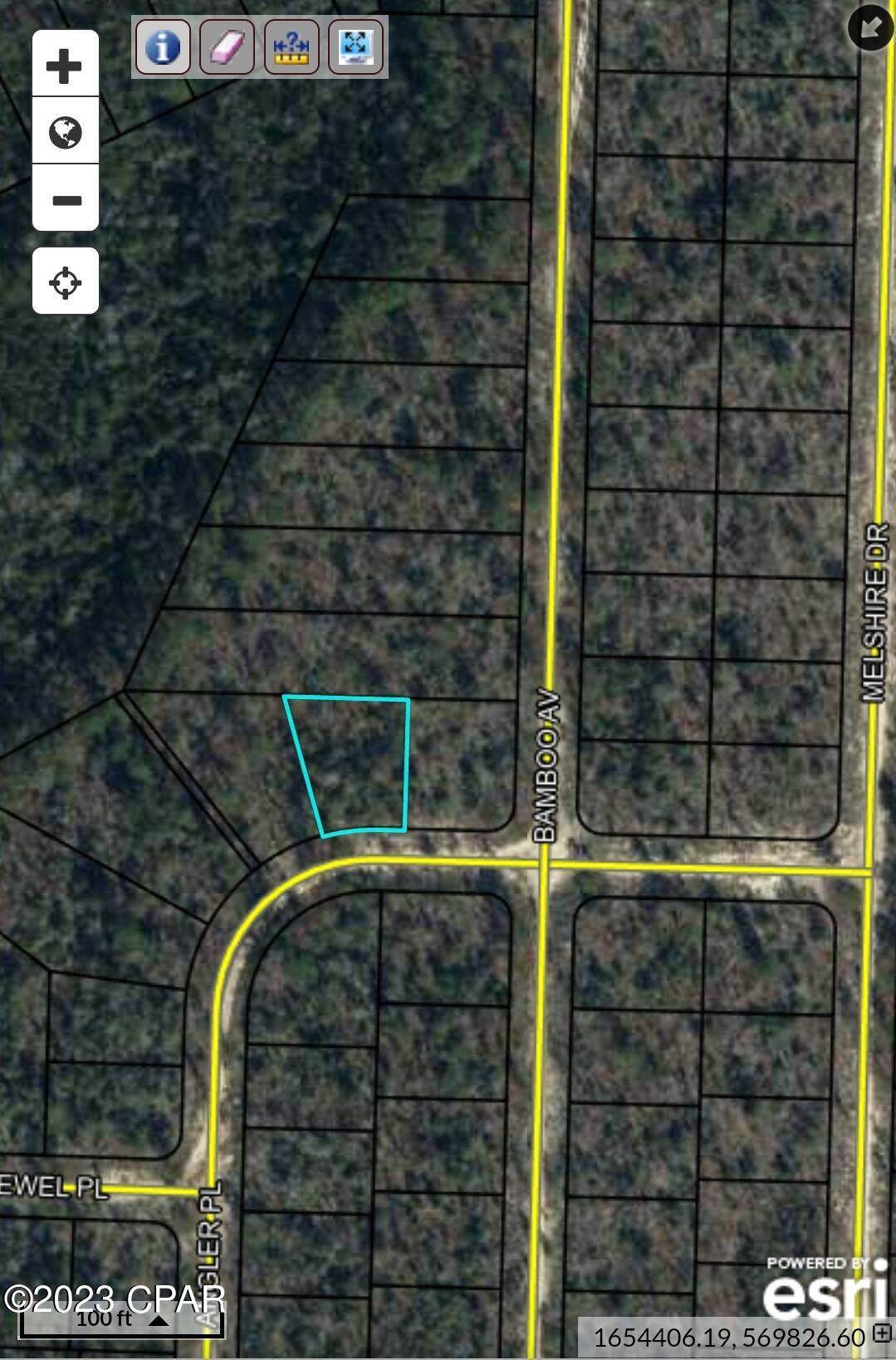896x1360 pixels.
Task: Activate the identify info tool
Action: tap(163, 46)
